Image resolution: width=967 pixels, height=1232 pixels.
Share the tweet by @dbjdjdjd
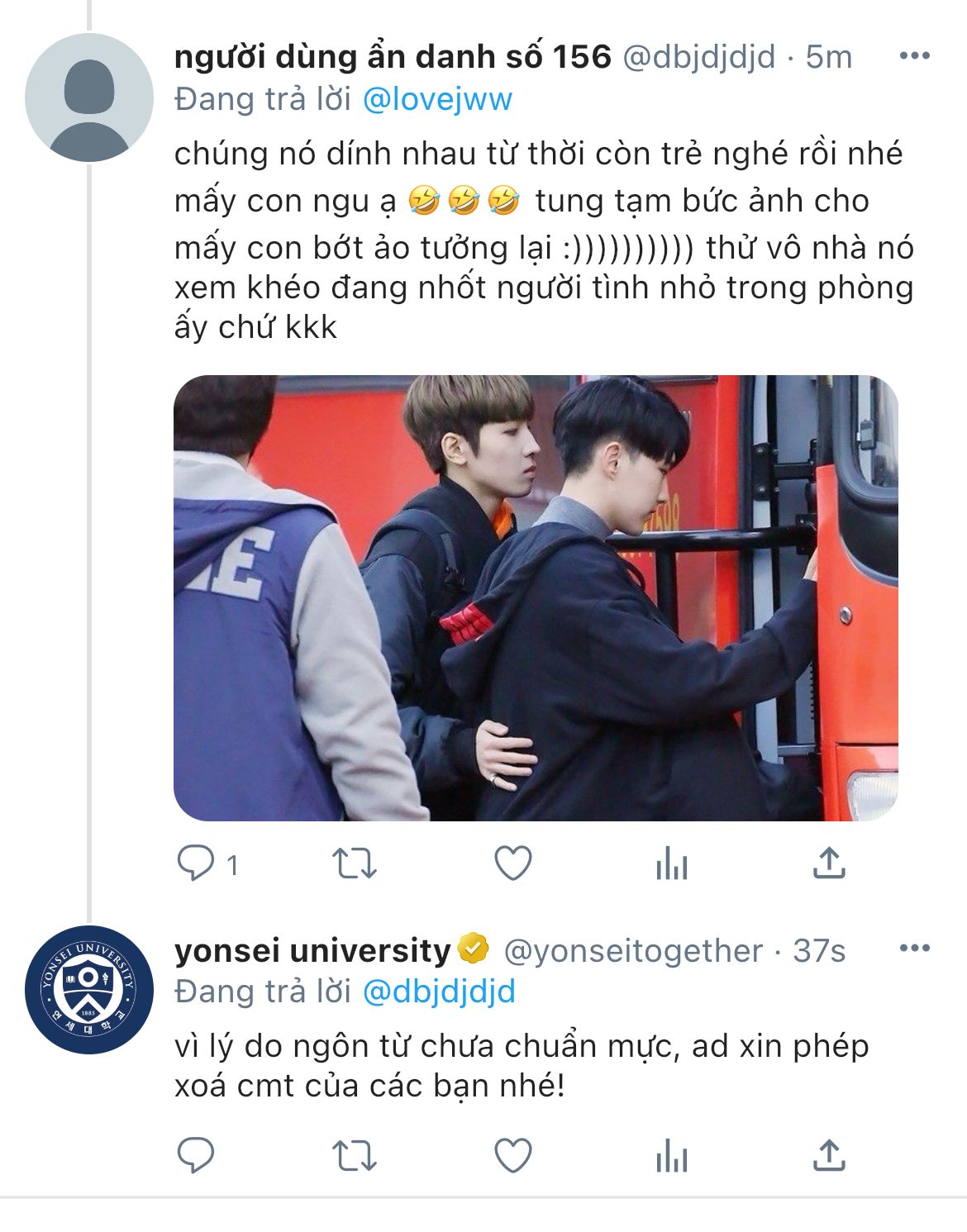(828, 864)
